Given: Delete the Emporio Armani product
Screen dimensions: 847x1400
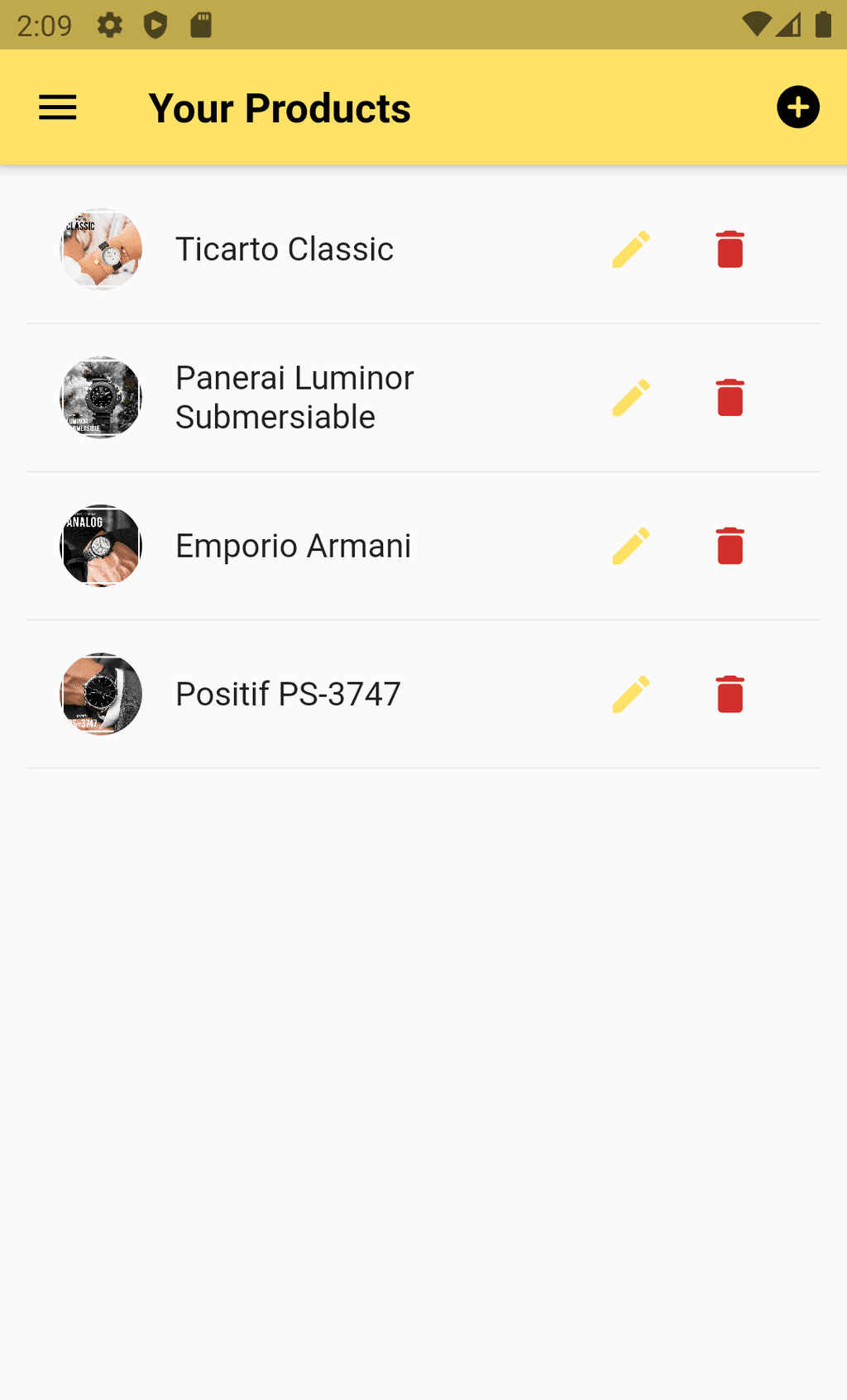Looking at the screenshot, I should (x=730, y=546).
